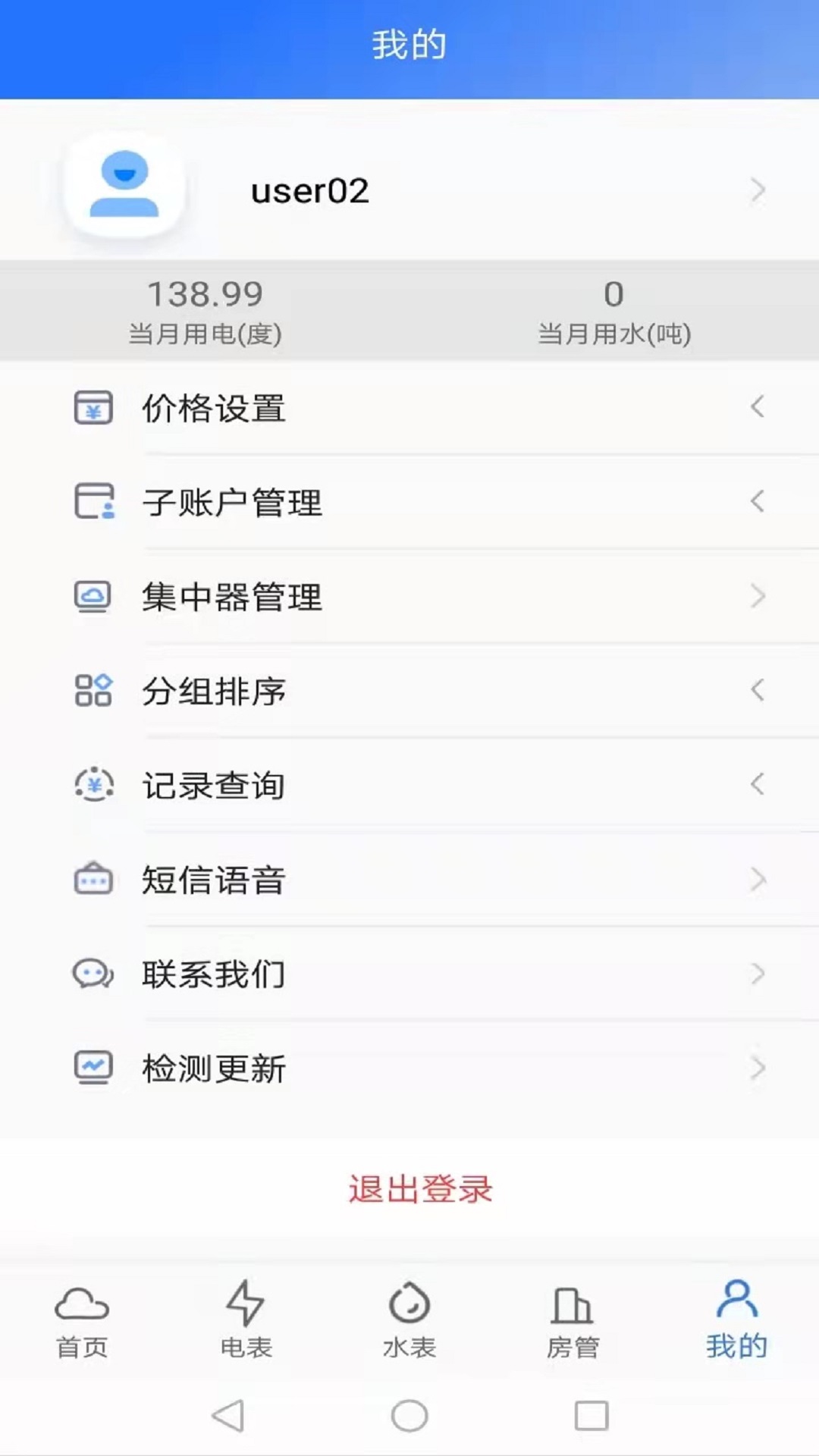Select the 联系我们 contact icon
The width and height of the screenshot is (819, 1456).
tap(93, 974)
